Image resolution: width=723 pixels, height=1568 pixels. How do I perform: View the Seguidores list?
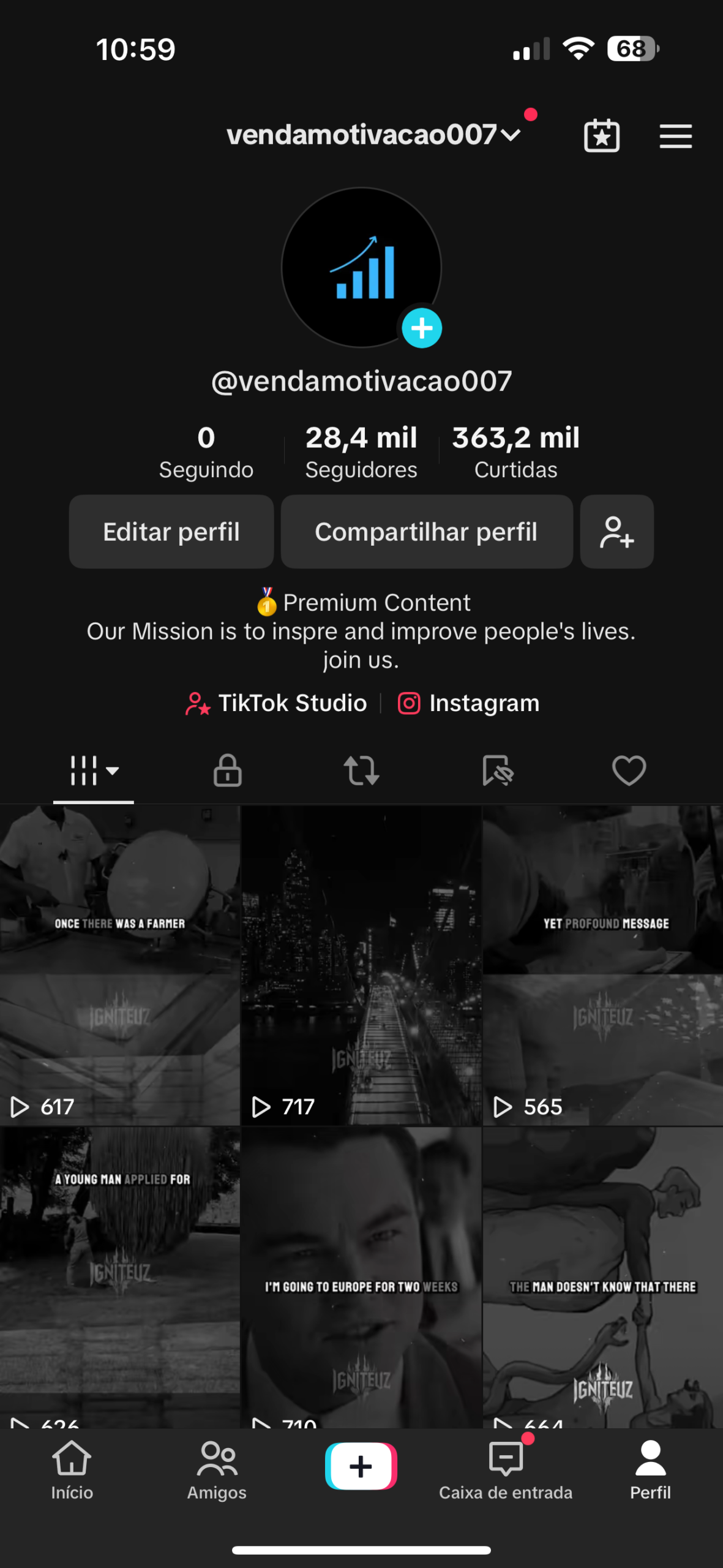pyautogui.click(x=361, y=452)
